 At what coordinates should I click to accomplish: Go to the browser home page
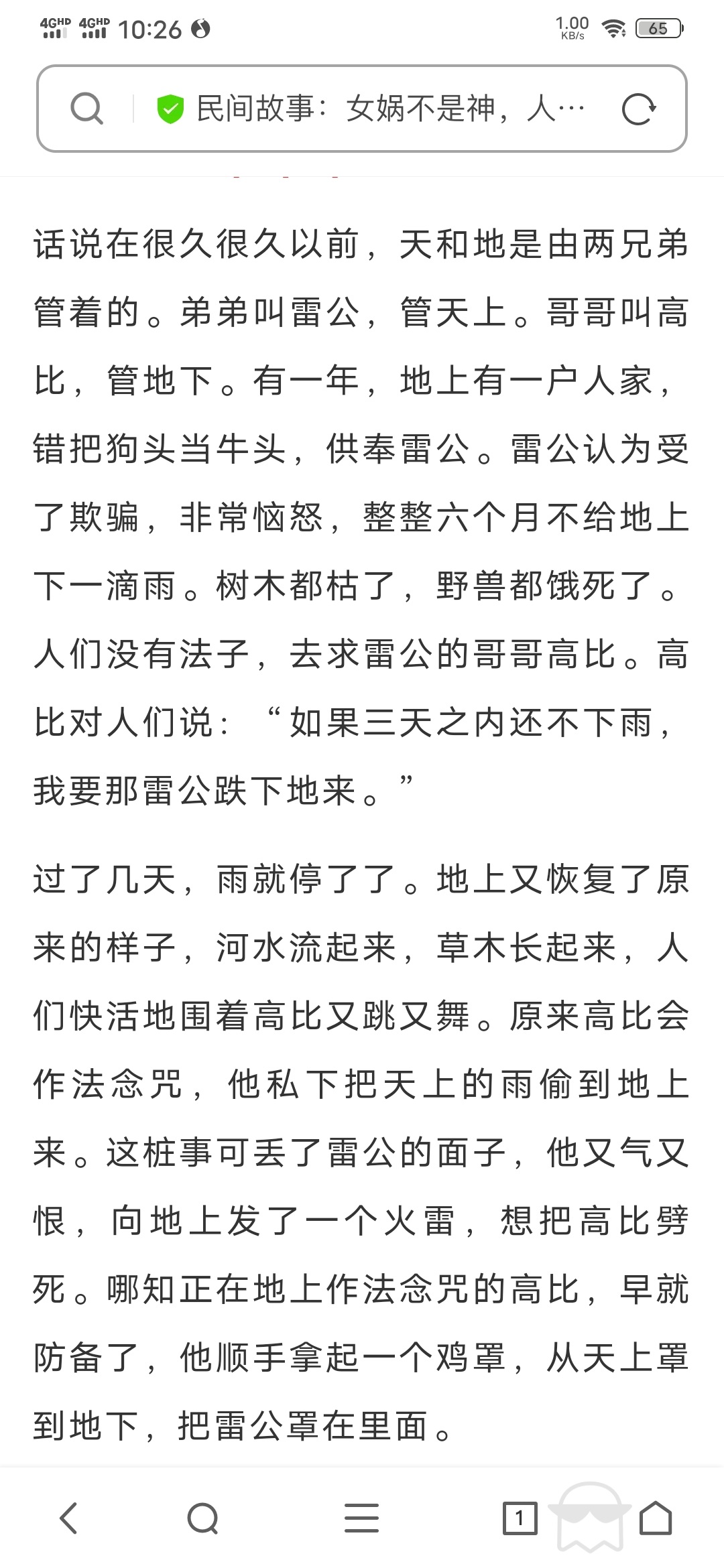point(656,1518)
